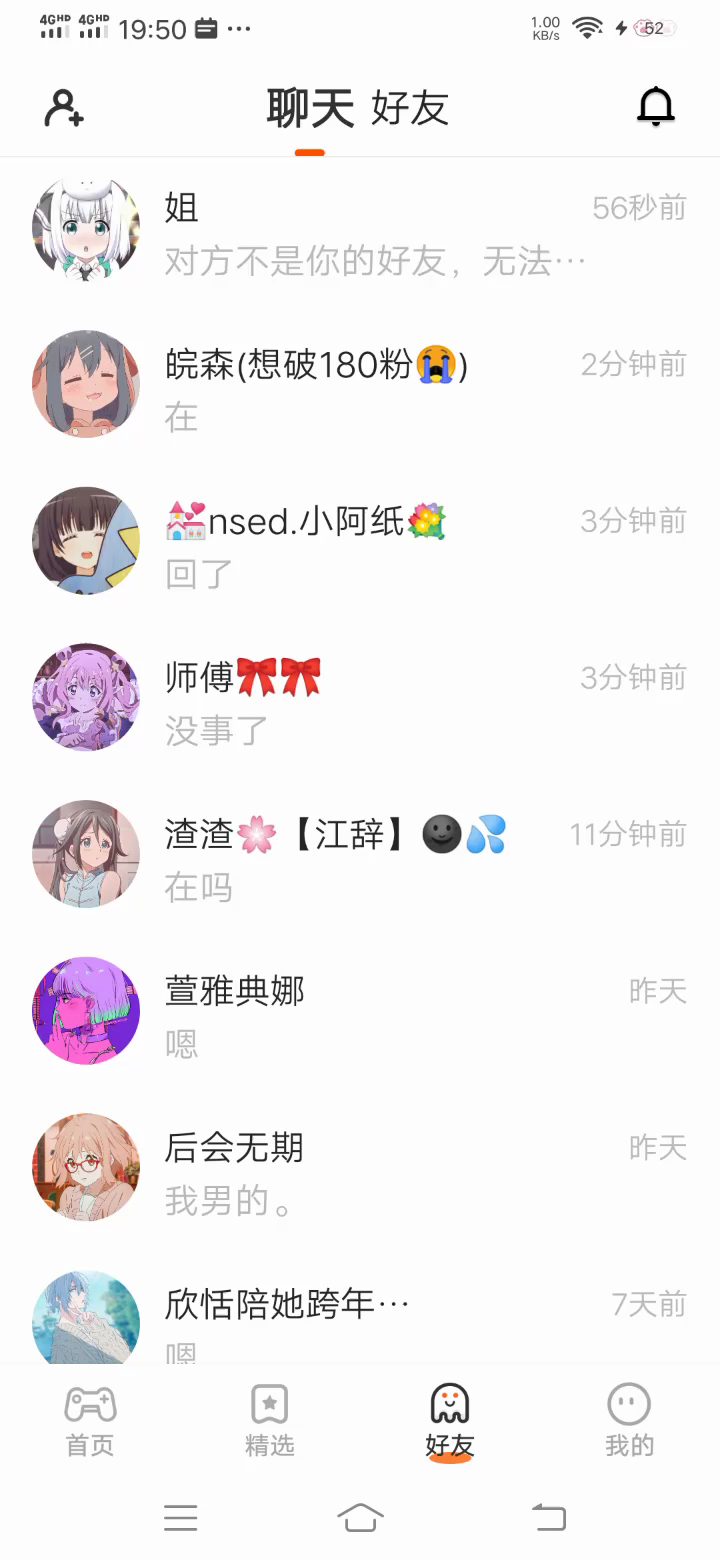Switch to the 好友 top tab

410,108
